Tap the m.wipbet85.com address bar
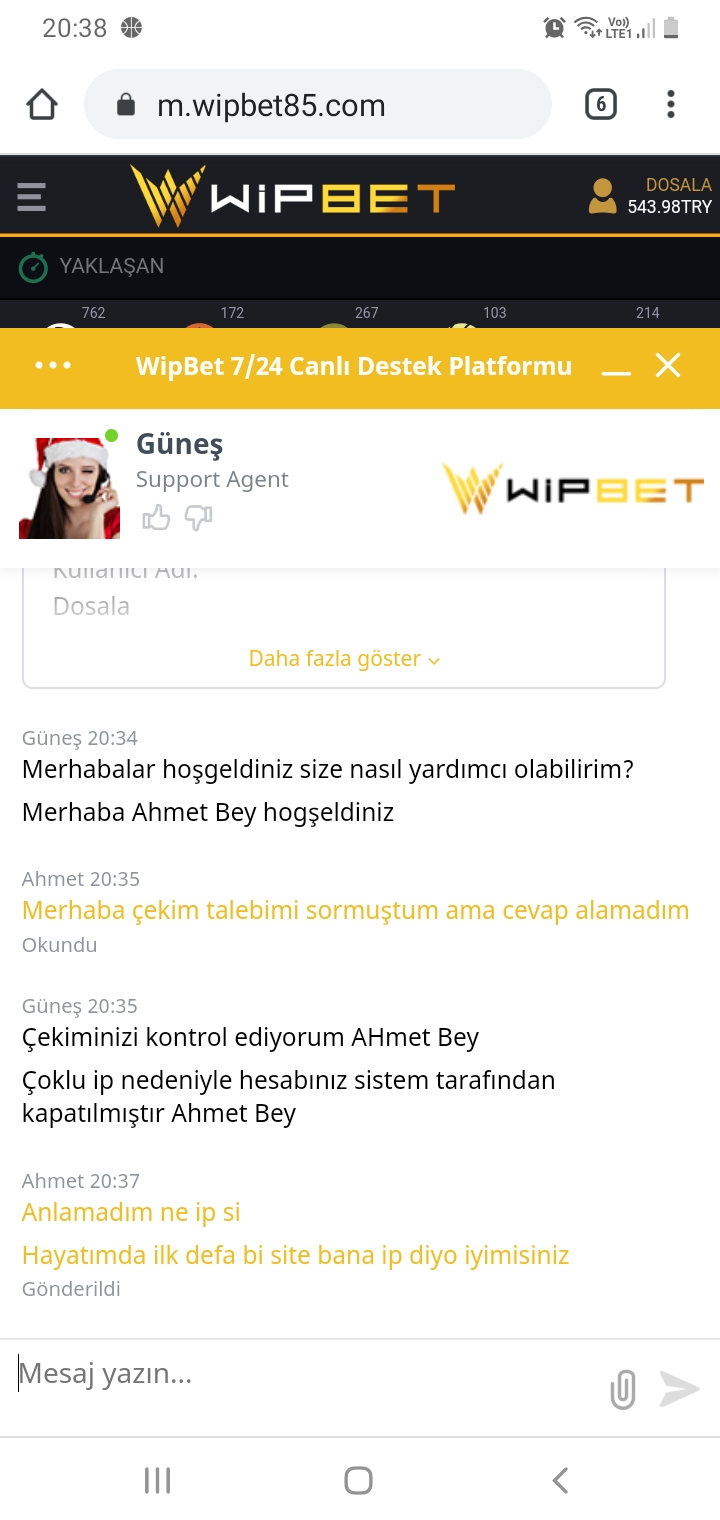Screen dimensions: 720x1520 coord(318,105)
